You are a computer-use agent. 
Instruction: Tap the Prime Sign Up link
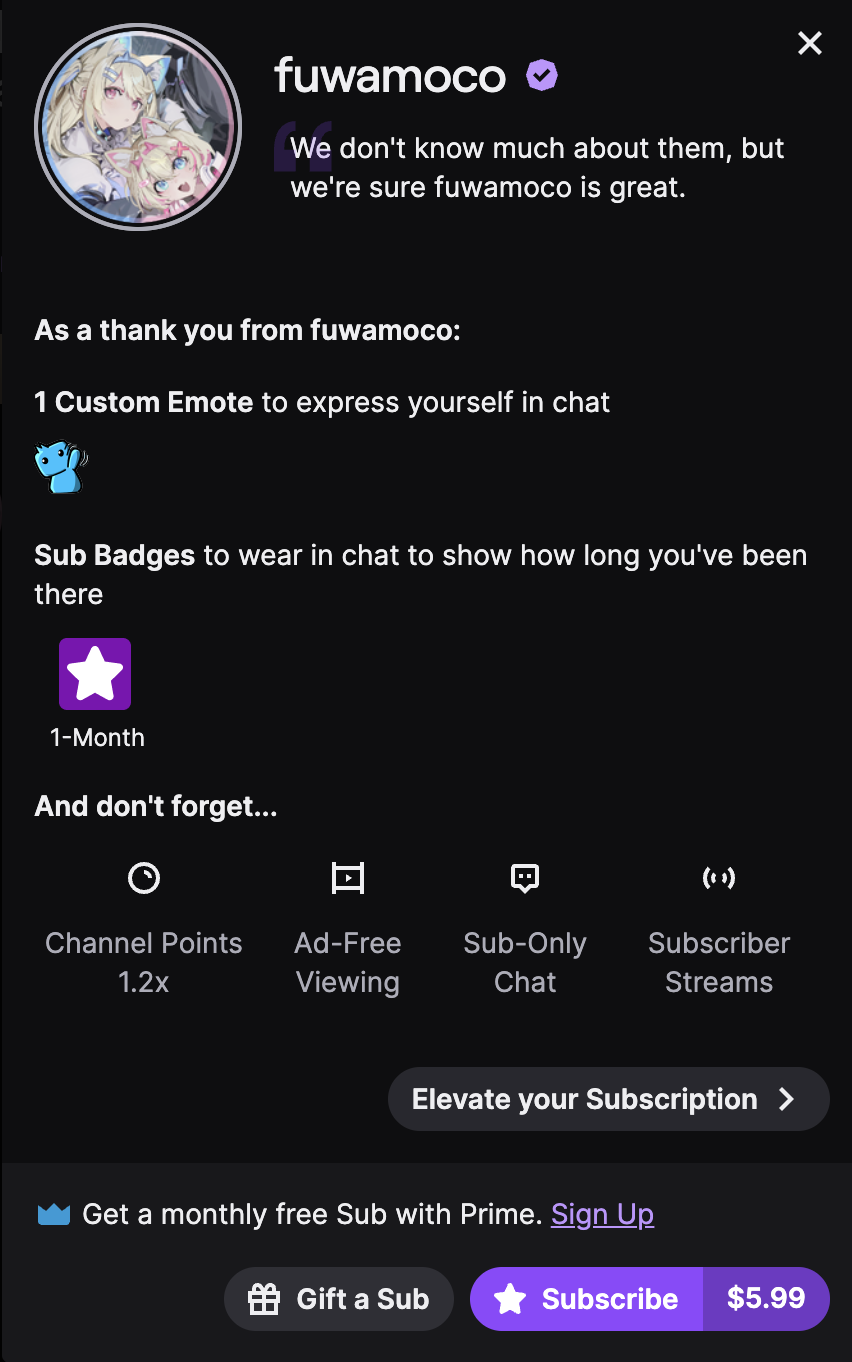tap(602, 1214)
